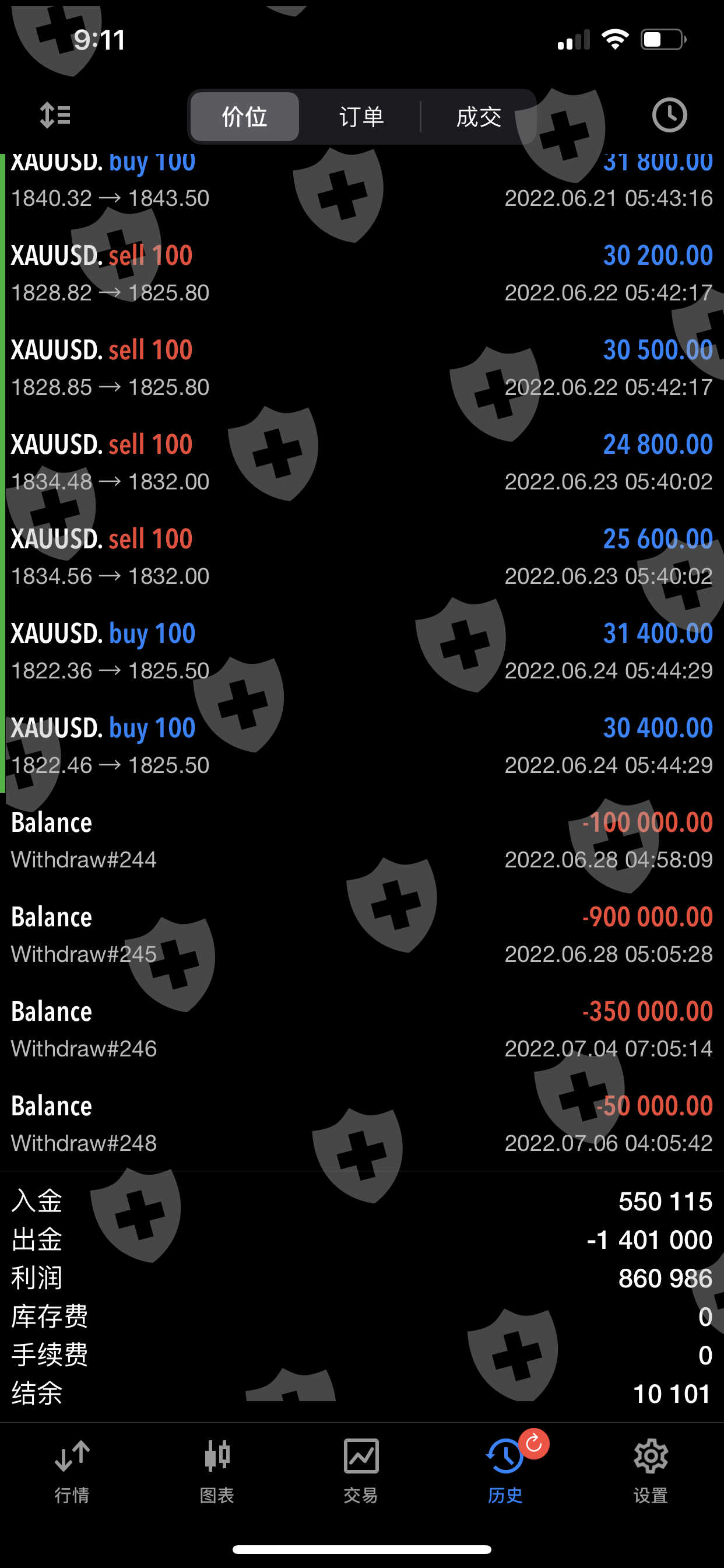Switch to the 交易 tab

pyautogui.click(x=361, y=1471)
